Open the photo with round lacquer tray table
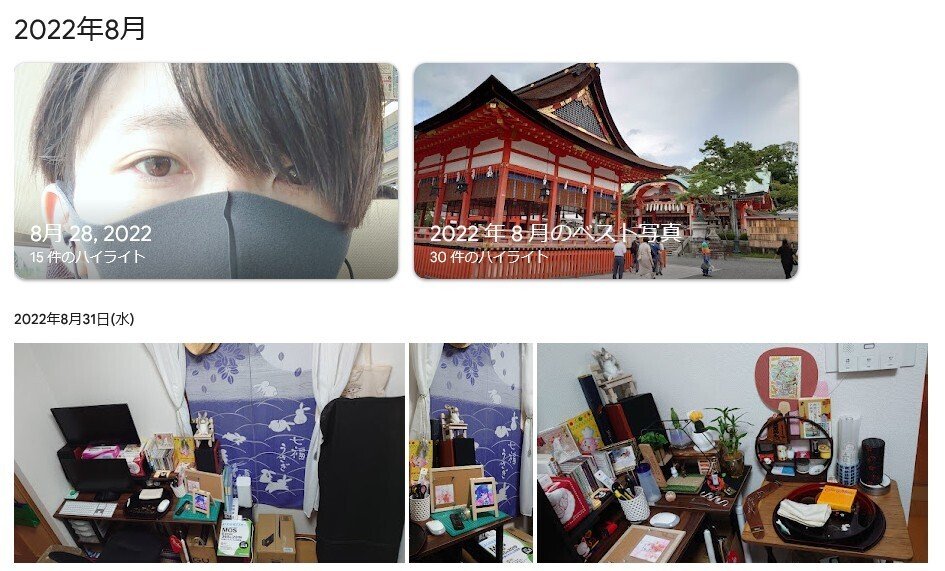 coord(732,453)
